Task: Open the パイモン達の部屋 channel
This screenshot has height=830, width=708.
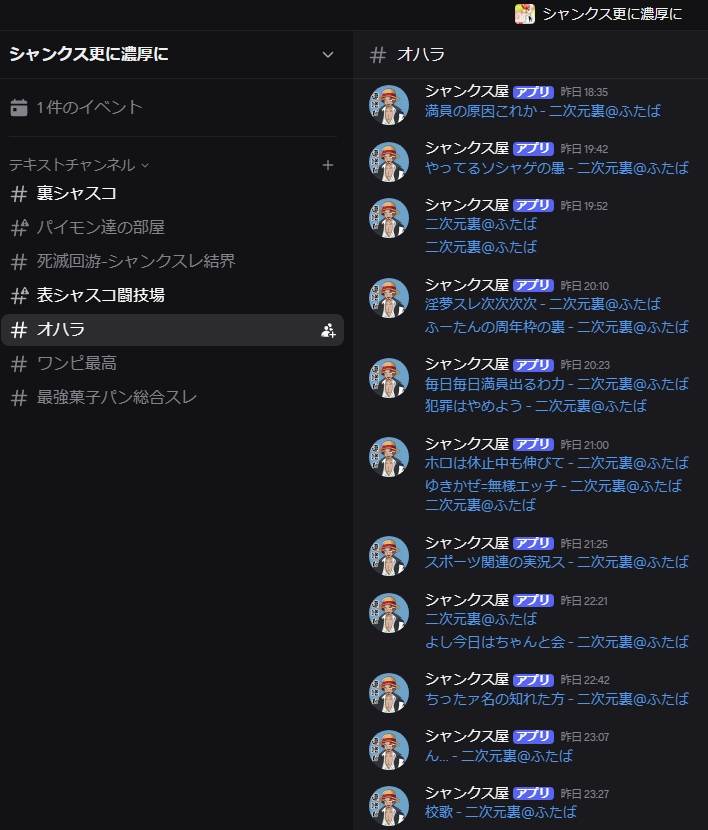Action: [x=100, y=227]
